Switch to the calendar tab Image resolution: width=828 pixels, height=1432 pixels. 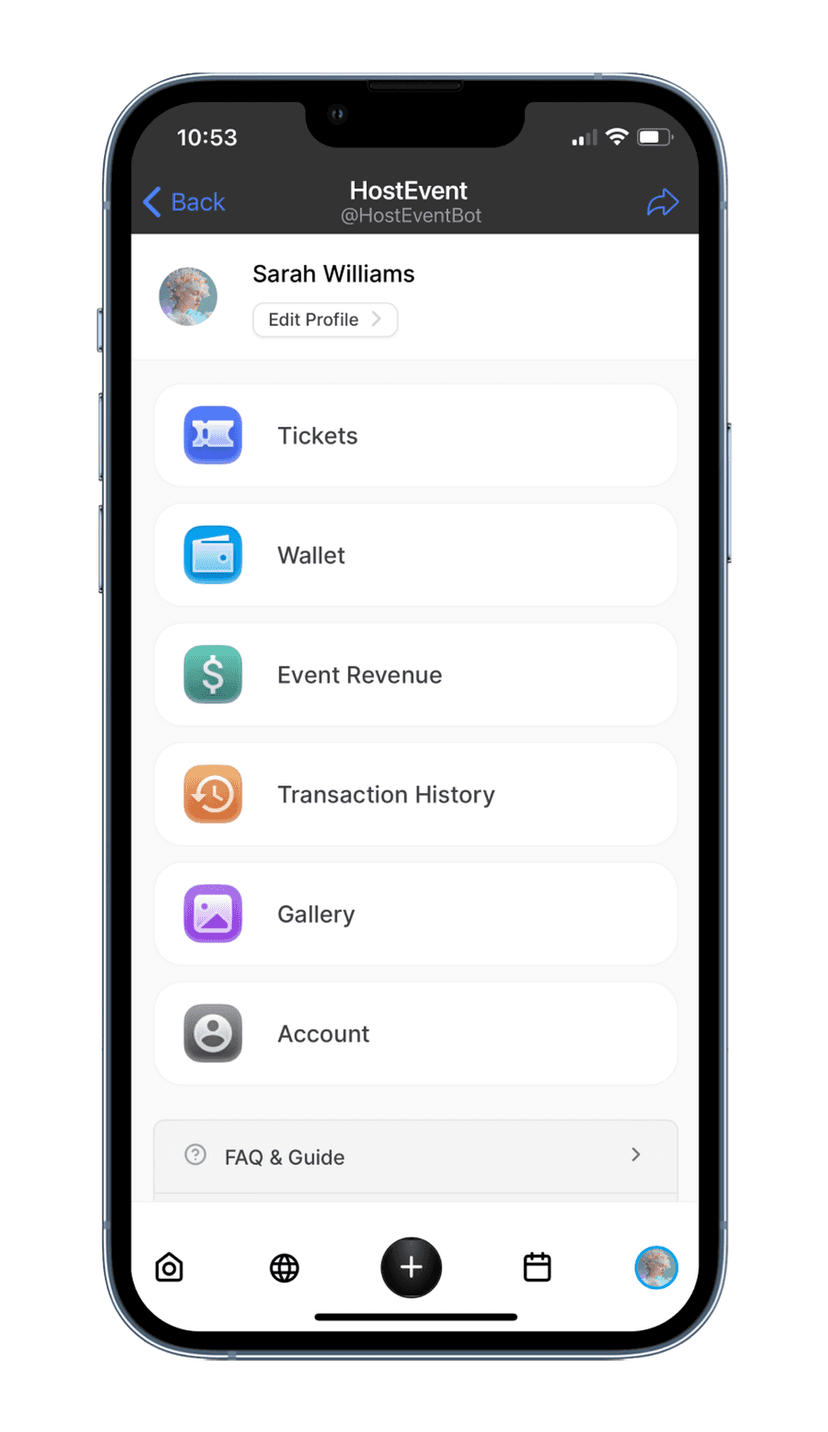537,1268
